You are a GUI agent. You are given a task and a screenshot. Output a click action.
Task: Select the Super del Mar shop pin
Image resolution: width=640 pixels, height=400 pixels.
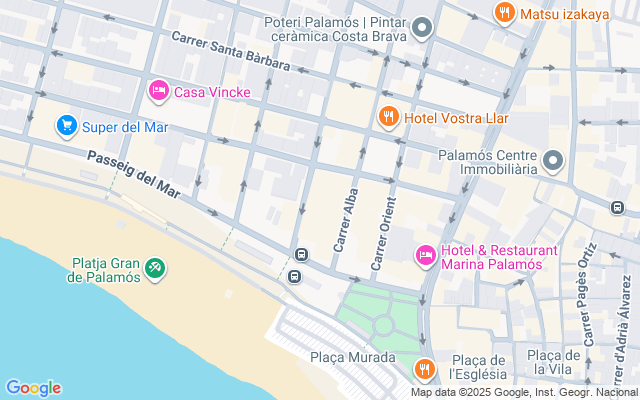pos(67,126)
